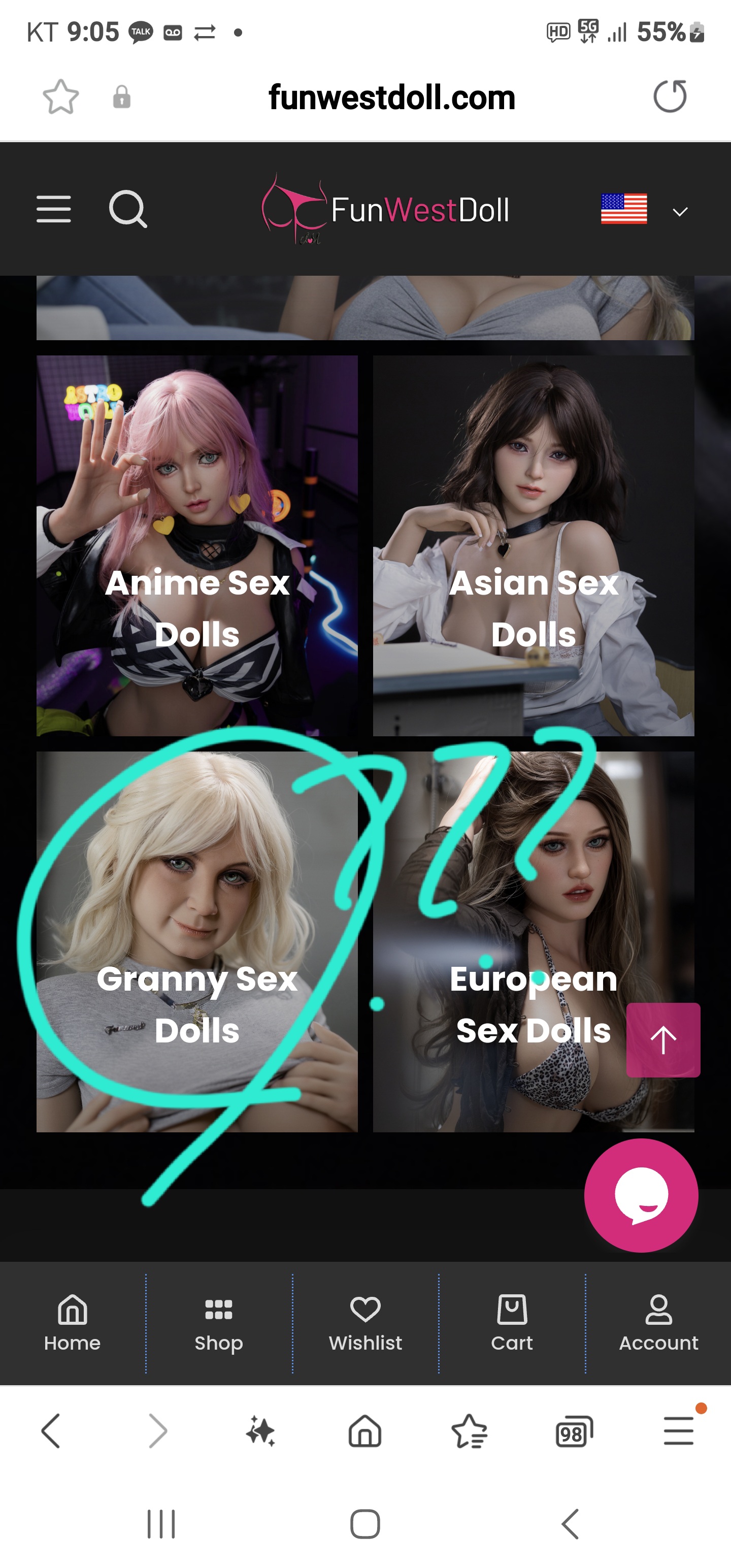Screen dimensions: 731x1568
Task: Expand the country flag dropdown
Action: [x=680, y=212]
